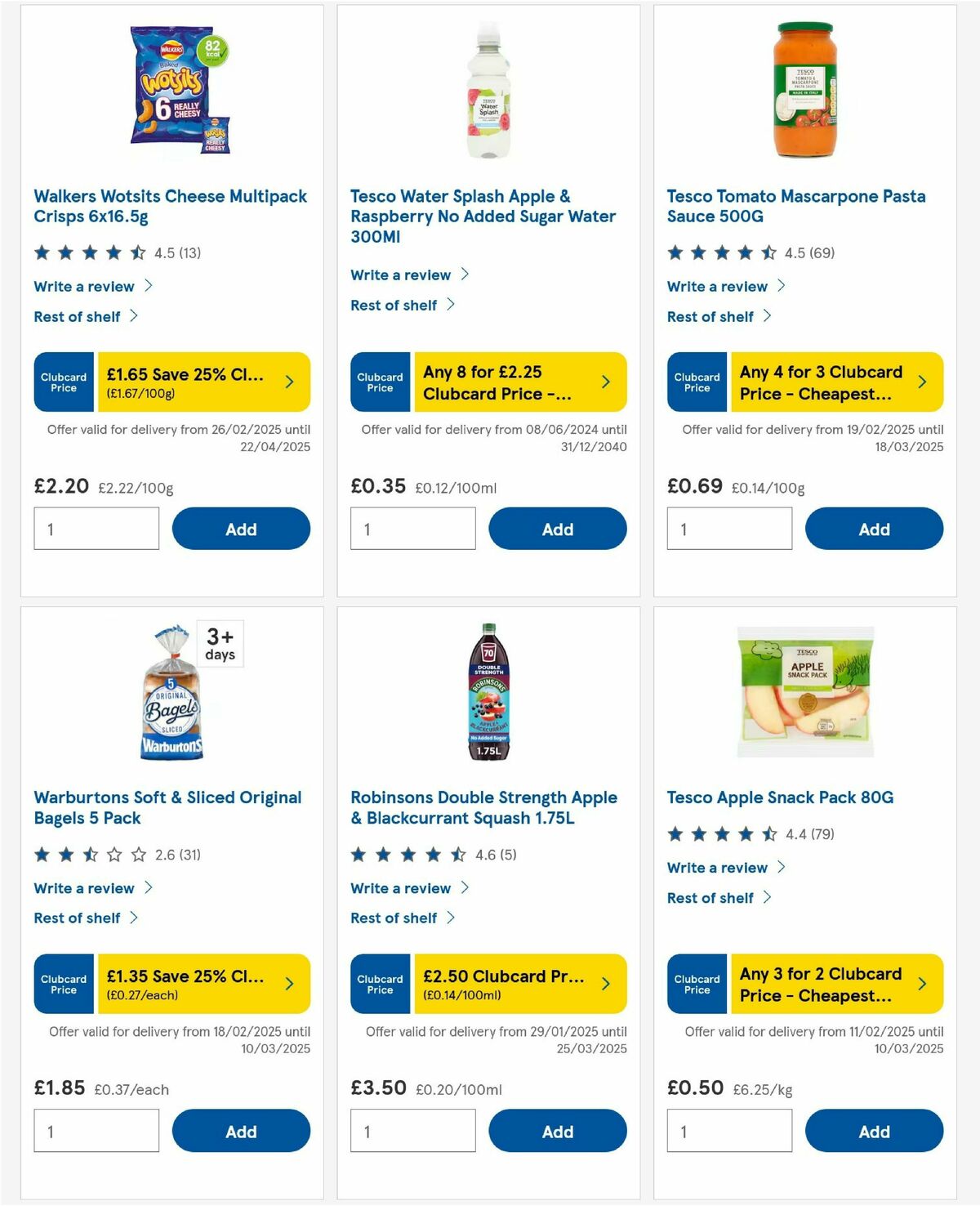Expand the '£1.35 Save 25%' offer arrow

(288, 984)
